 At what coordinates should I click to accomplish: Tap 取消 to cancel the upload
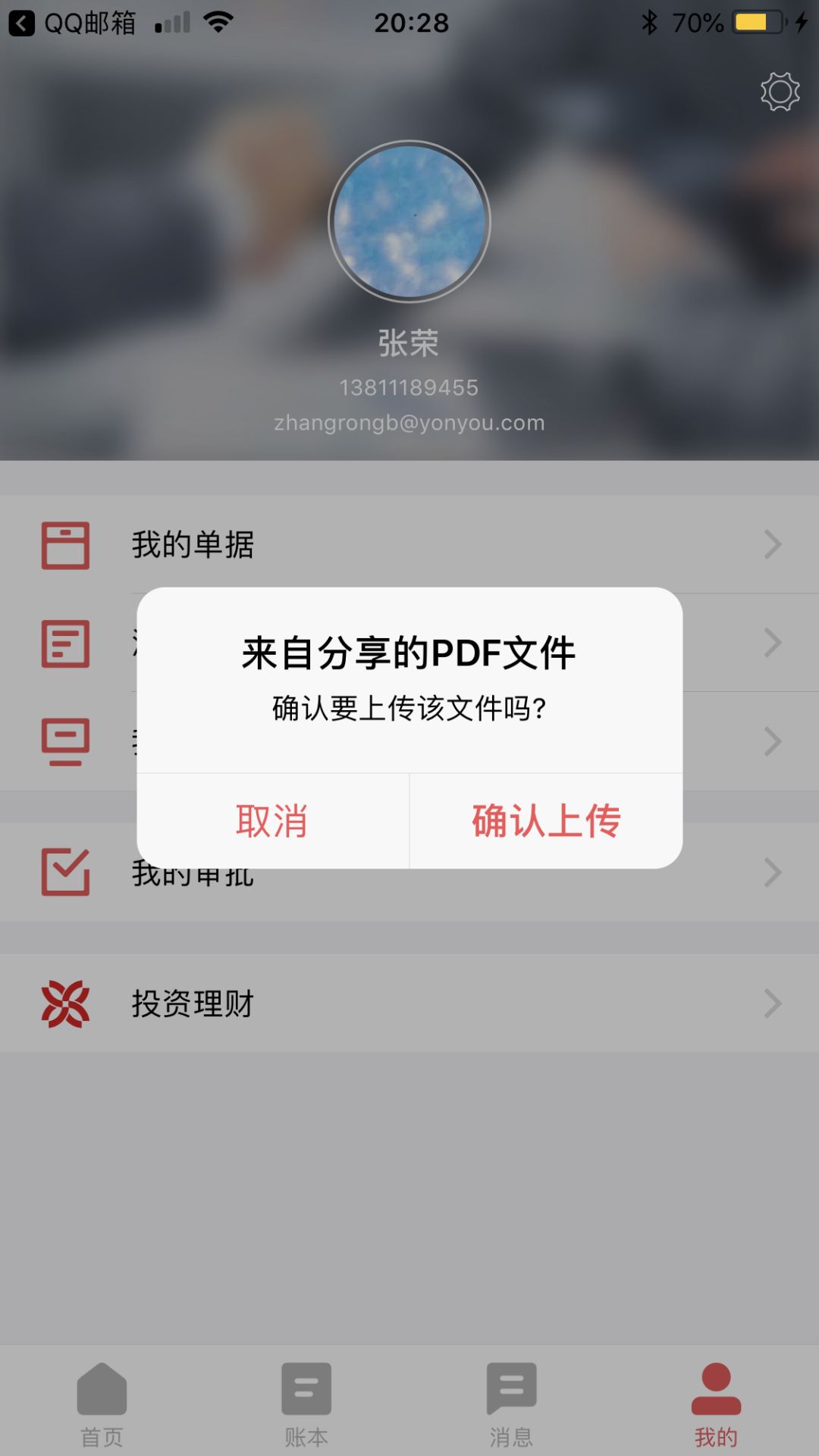coord(272,821)
